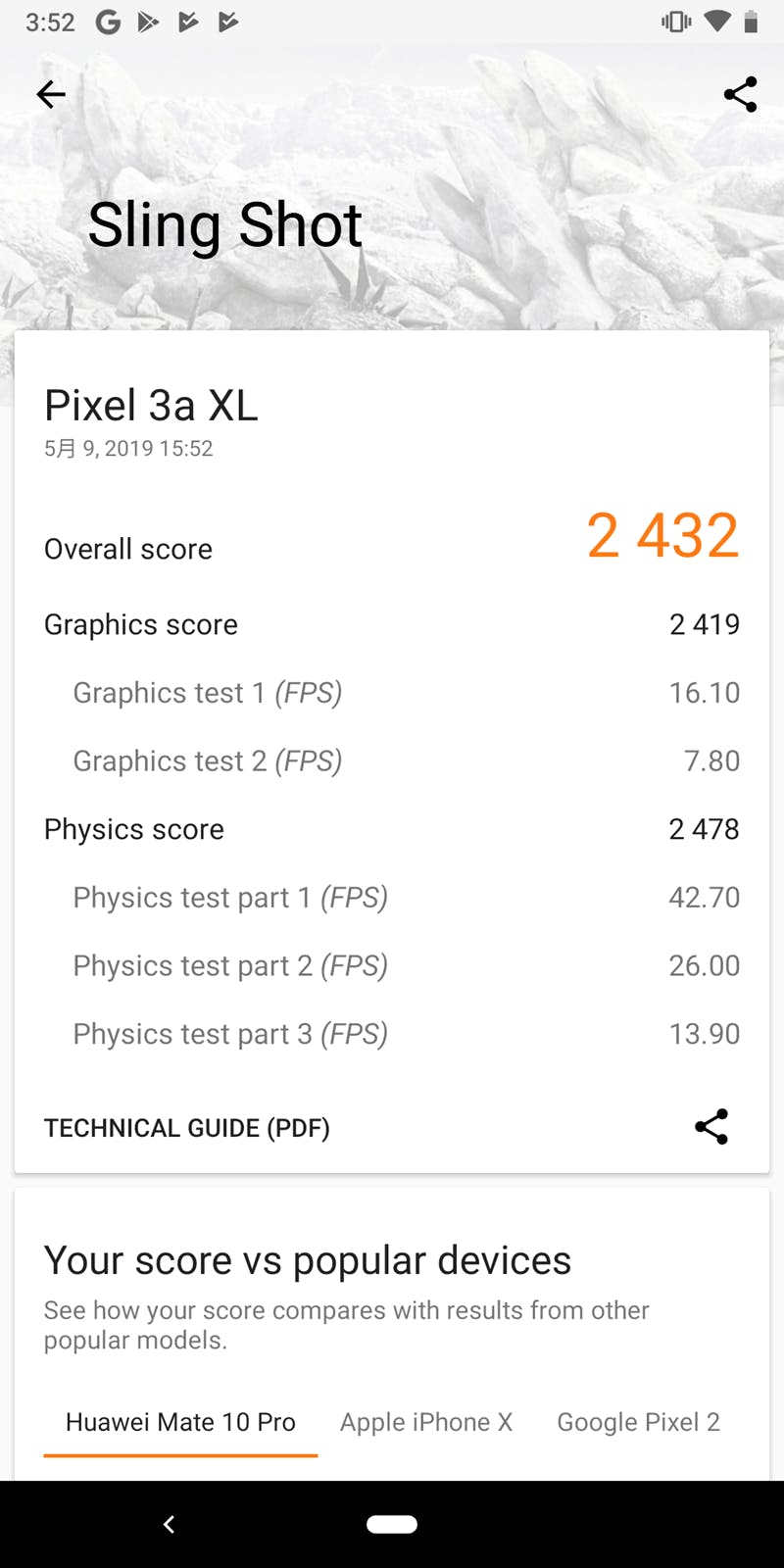784x1568 pixels.
Task: Select the Huawei Mate 10 Pro tab
Action: click(180, 1421)
